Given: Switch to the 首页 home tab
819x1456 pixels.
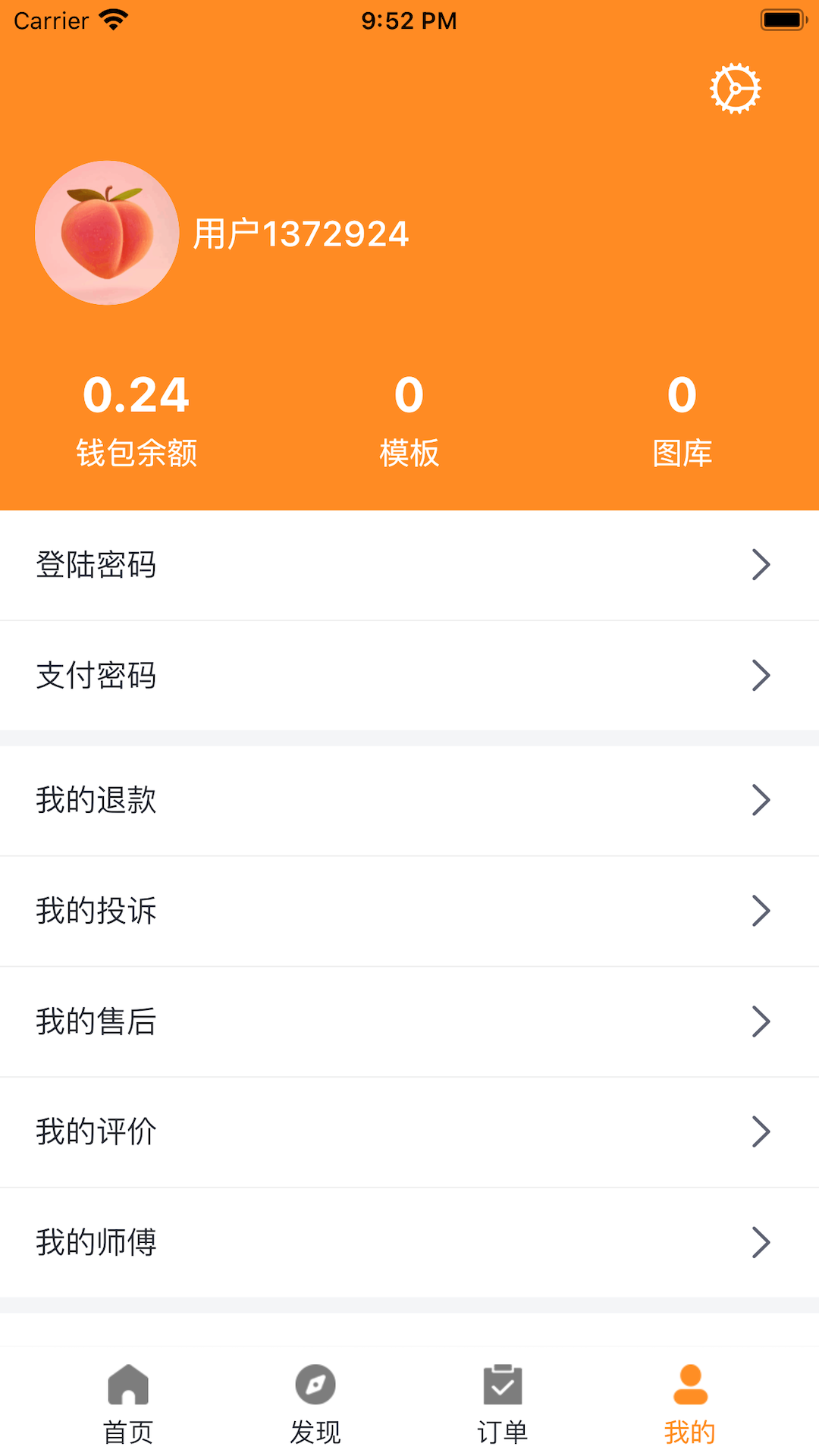Looking at the screenshot, I should coord(128,1403).
